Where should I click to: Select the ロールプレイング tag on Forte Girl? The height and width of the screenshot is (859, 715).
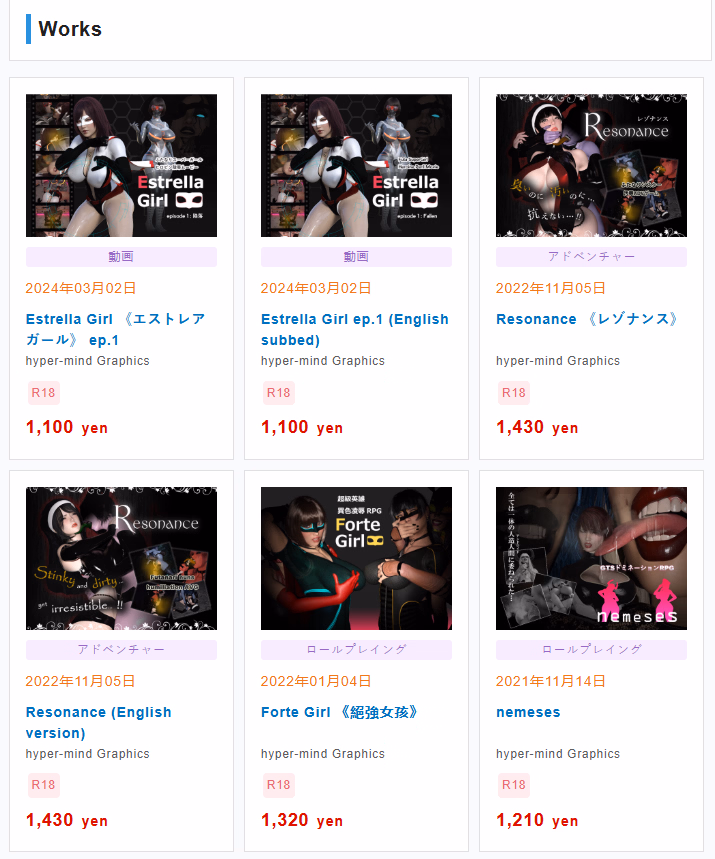coord(356,650)
